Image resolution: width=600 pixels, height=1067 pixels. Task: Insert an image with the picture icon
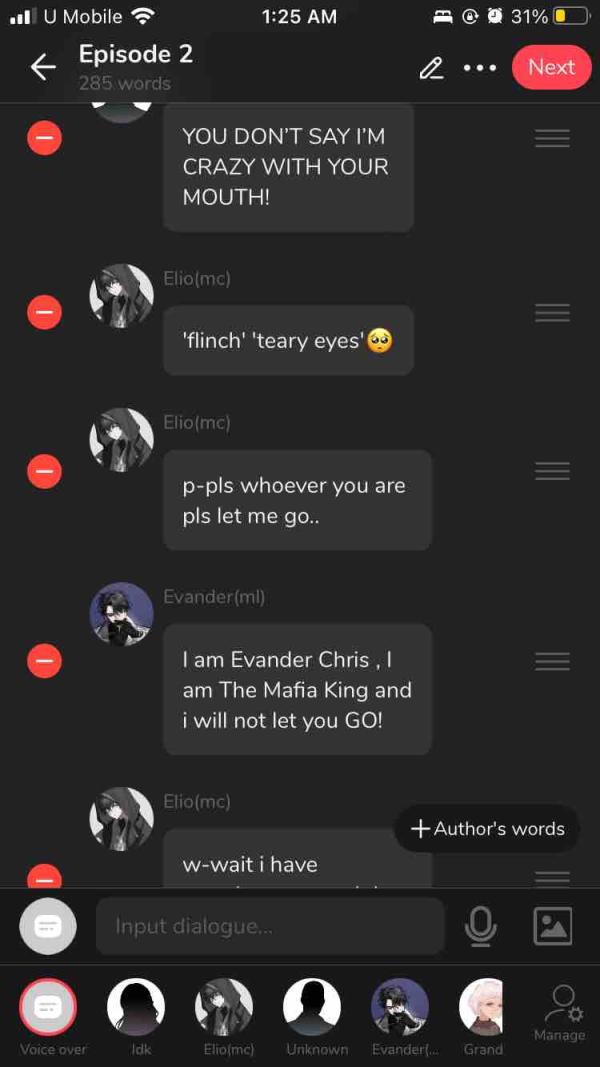pos(553,926)
